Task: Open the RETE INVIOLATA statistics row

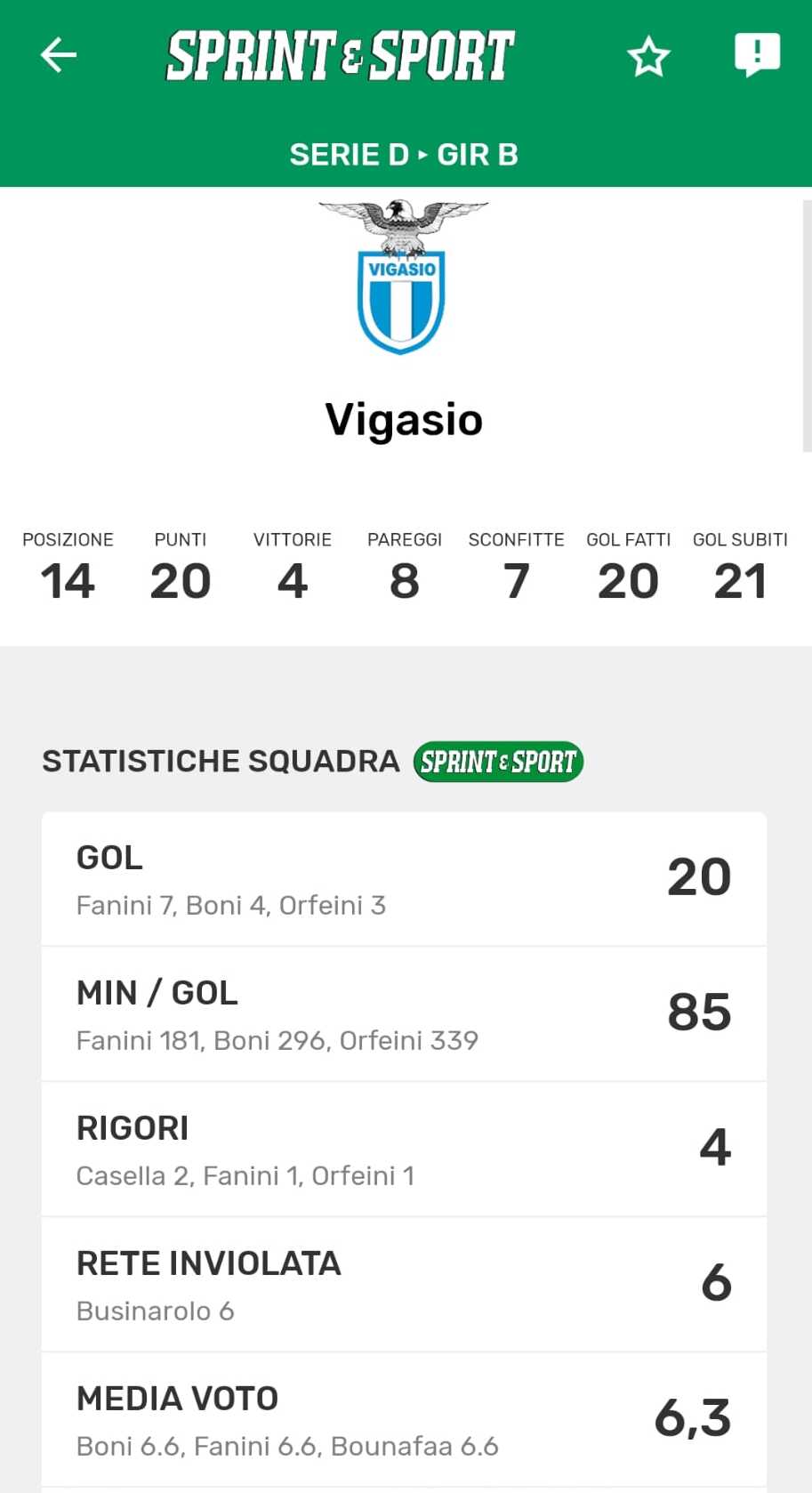Action: point(404,1285)
